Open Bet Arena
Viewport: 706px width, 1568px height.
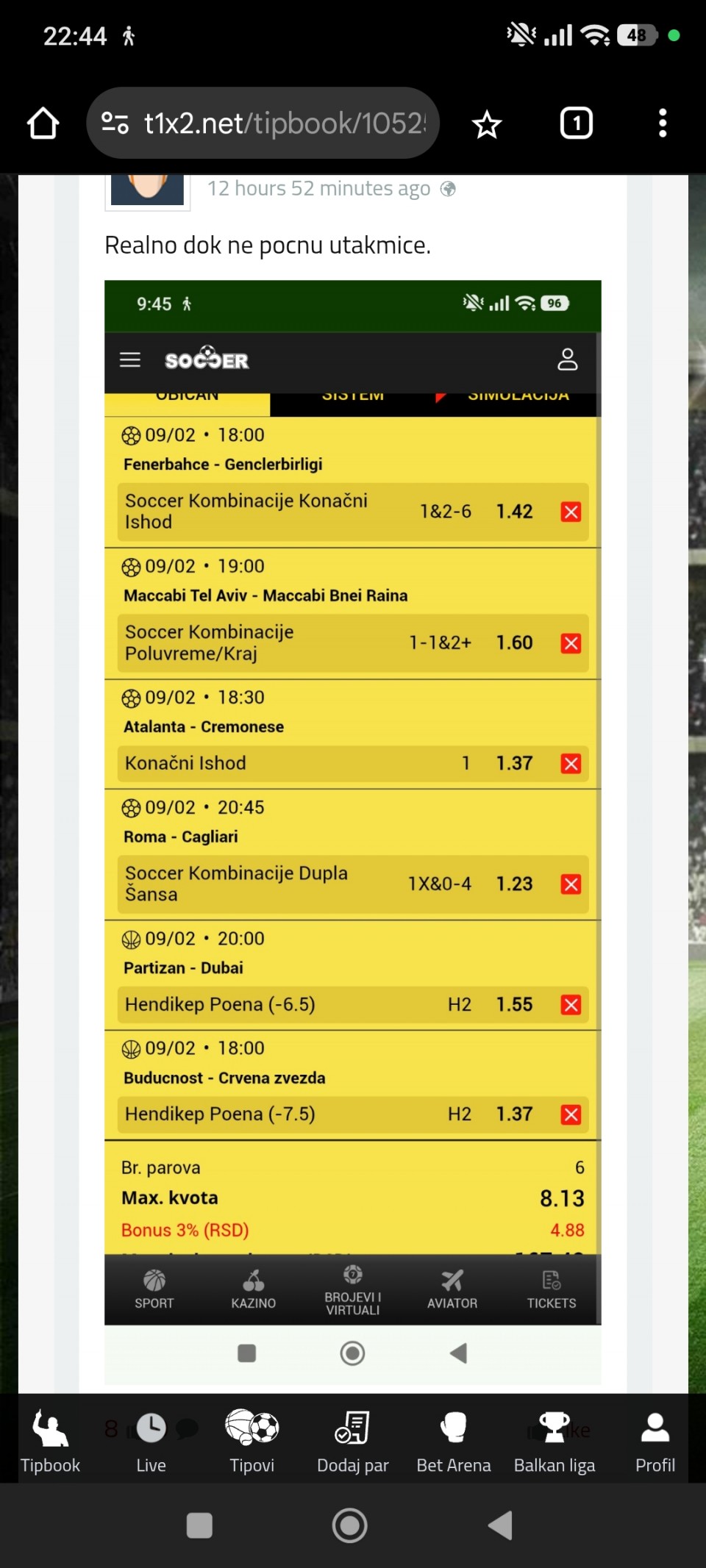click(x=454, y=1441)
